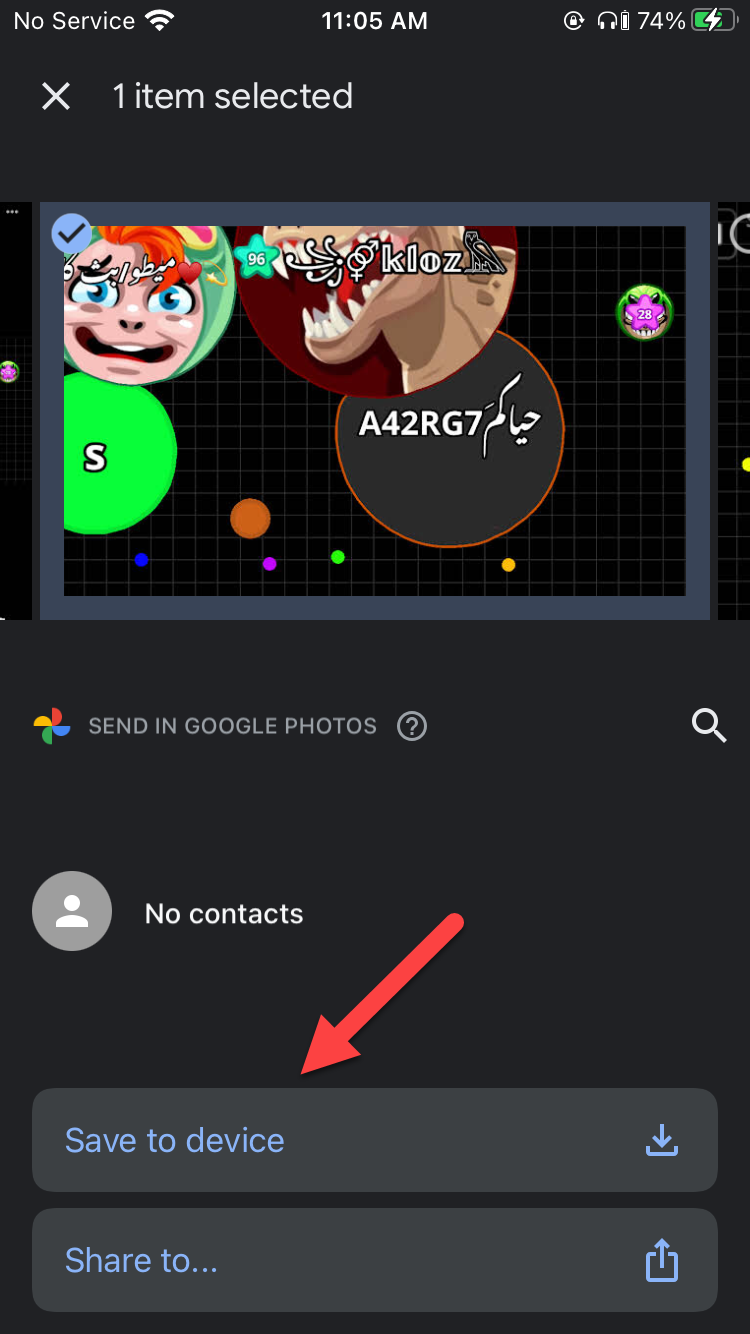Deselect the checked game screenshot
Screen dimensions: 750x1334
[x=71, y=233]
